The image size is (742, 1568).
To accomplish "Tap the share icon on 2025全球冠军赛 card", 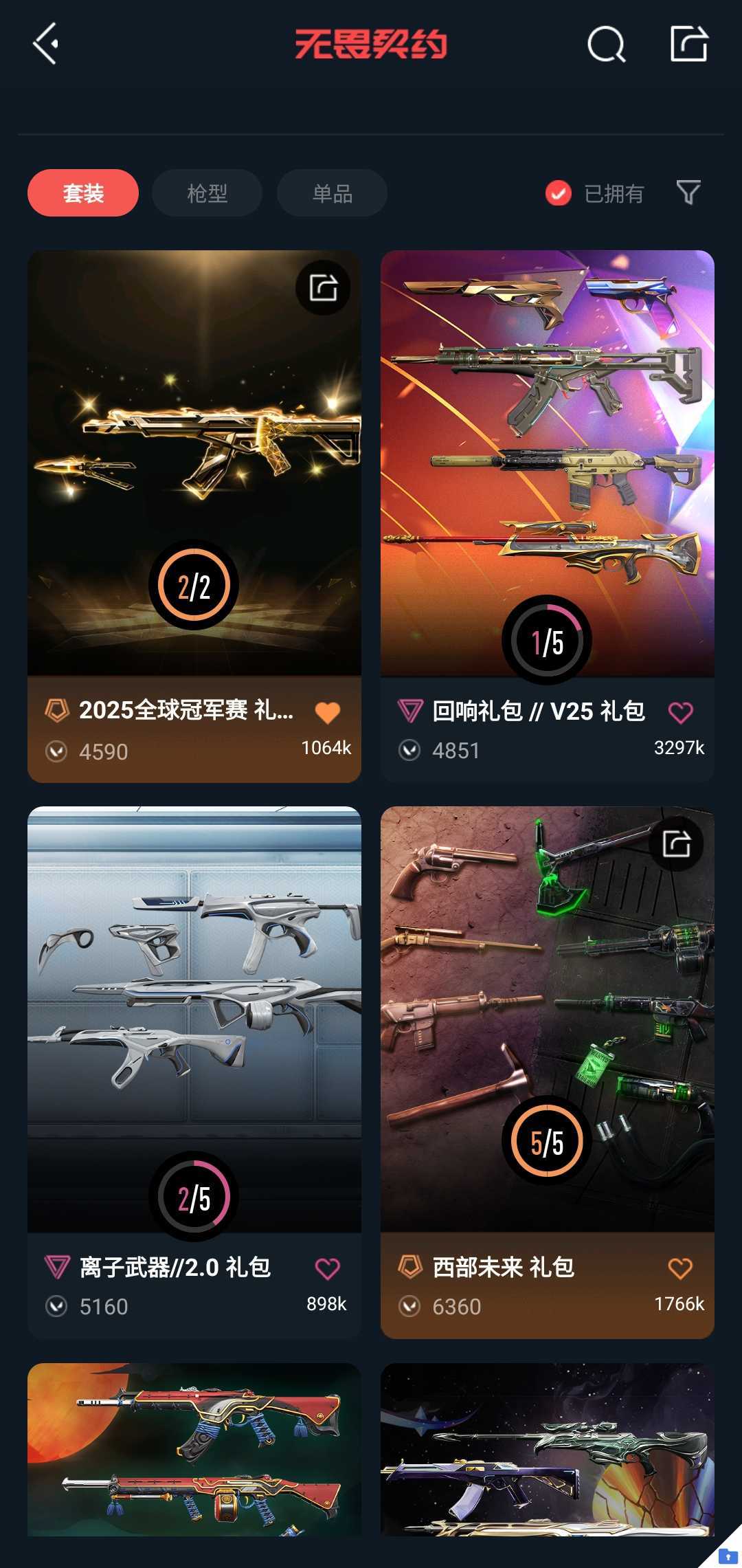I will (322, 289).
